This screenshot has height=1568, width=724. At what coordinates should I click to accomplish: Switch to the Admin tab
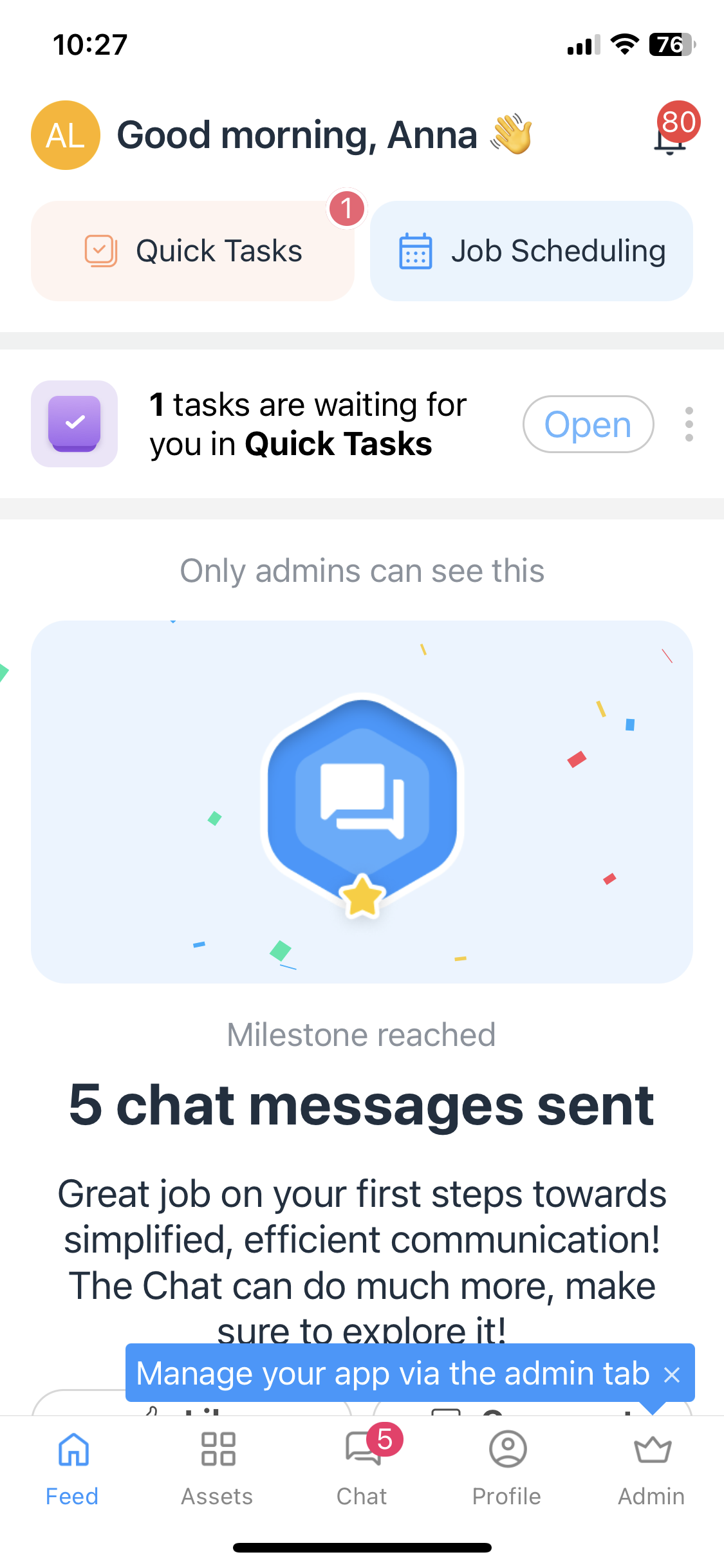pos(651,1469)
